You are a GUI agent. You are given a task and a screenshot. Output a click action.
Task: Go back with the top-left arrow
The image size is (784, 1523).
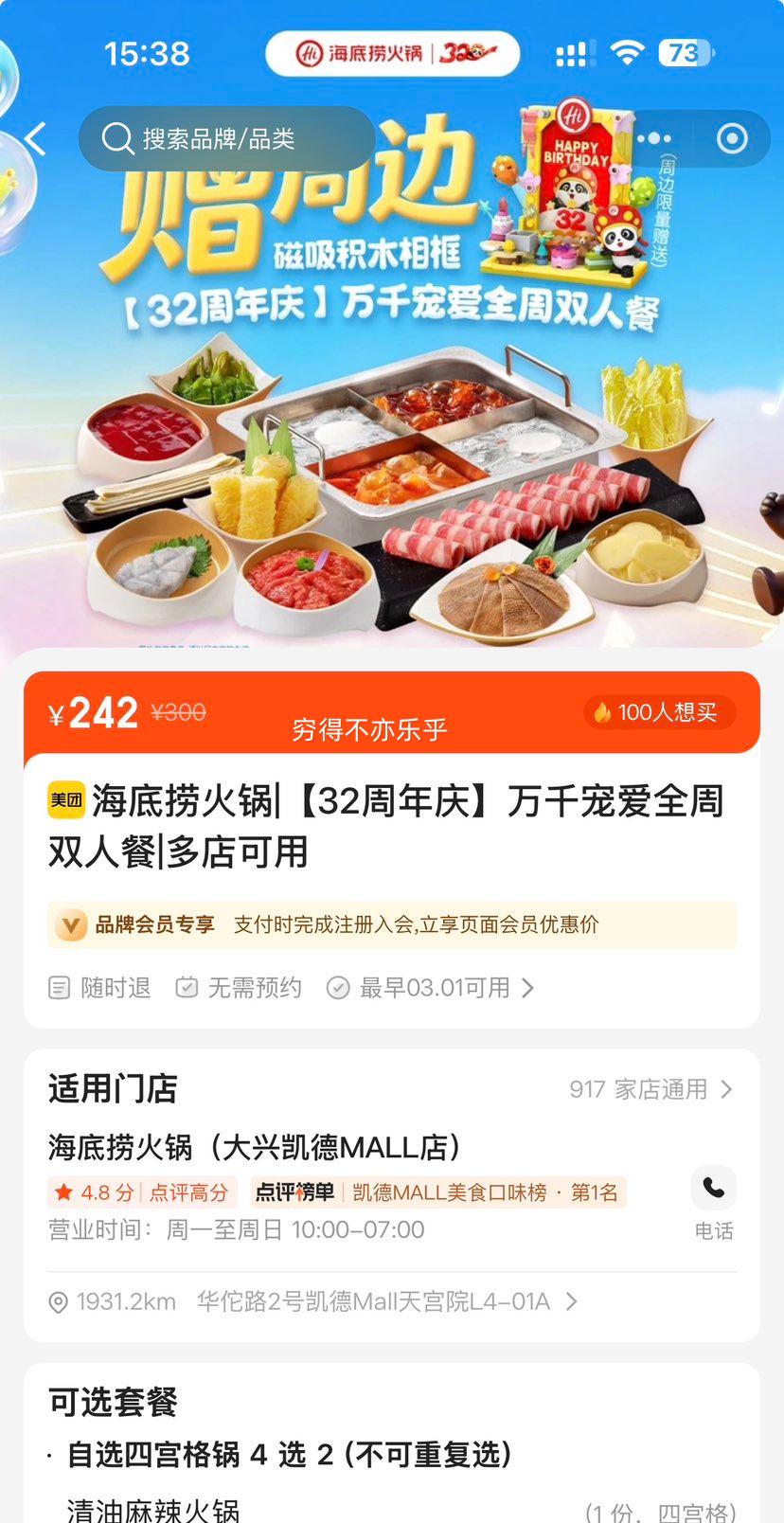(36, 139)
